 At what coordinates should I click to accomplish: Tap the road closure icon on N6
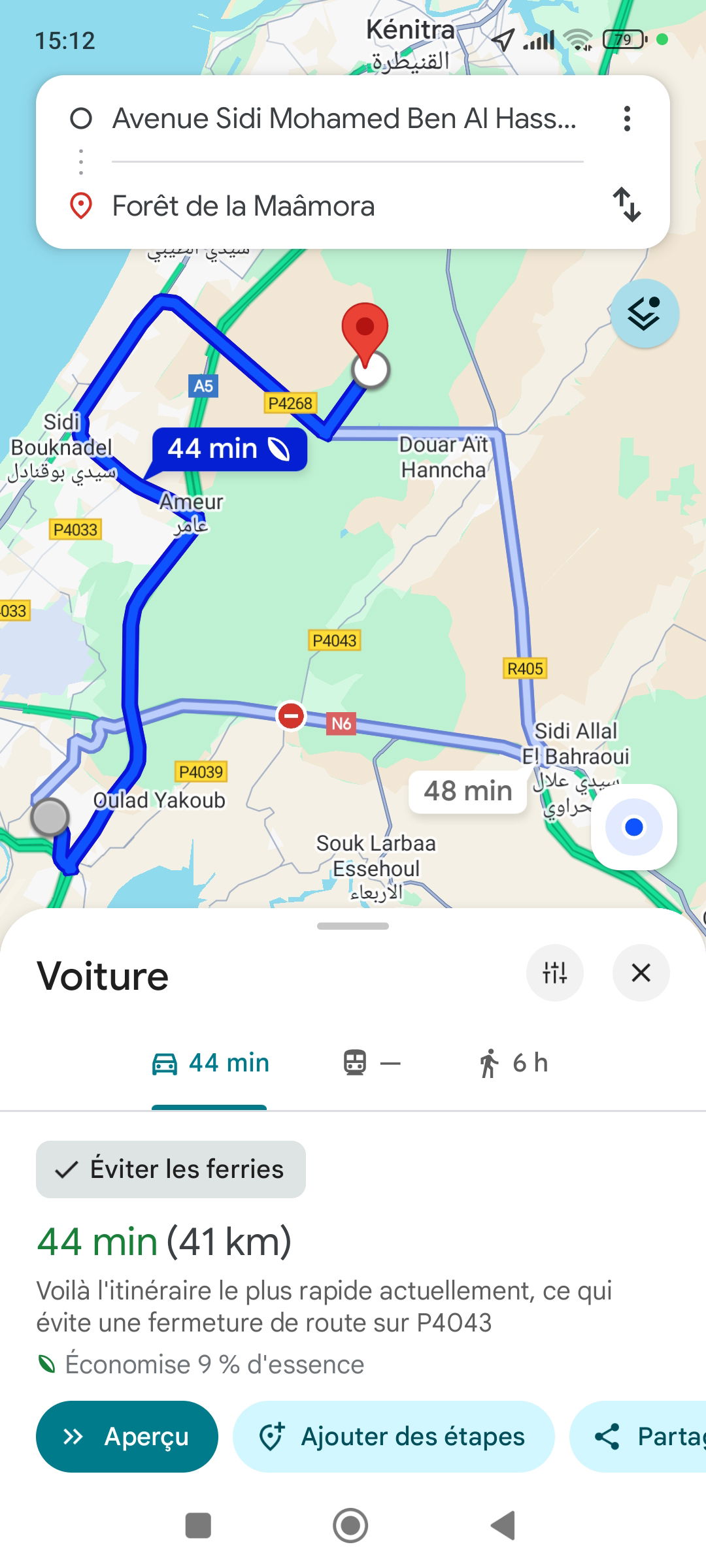click(291, 716)
